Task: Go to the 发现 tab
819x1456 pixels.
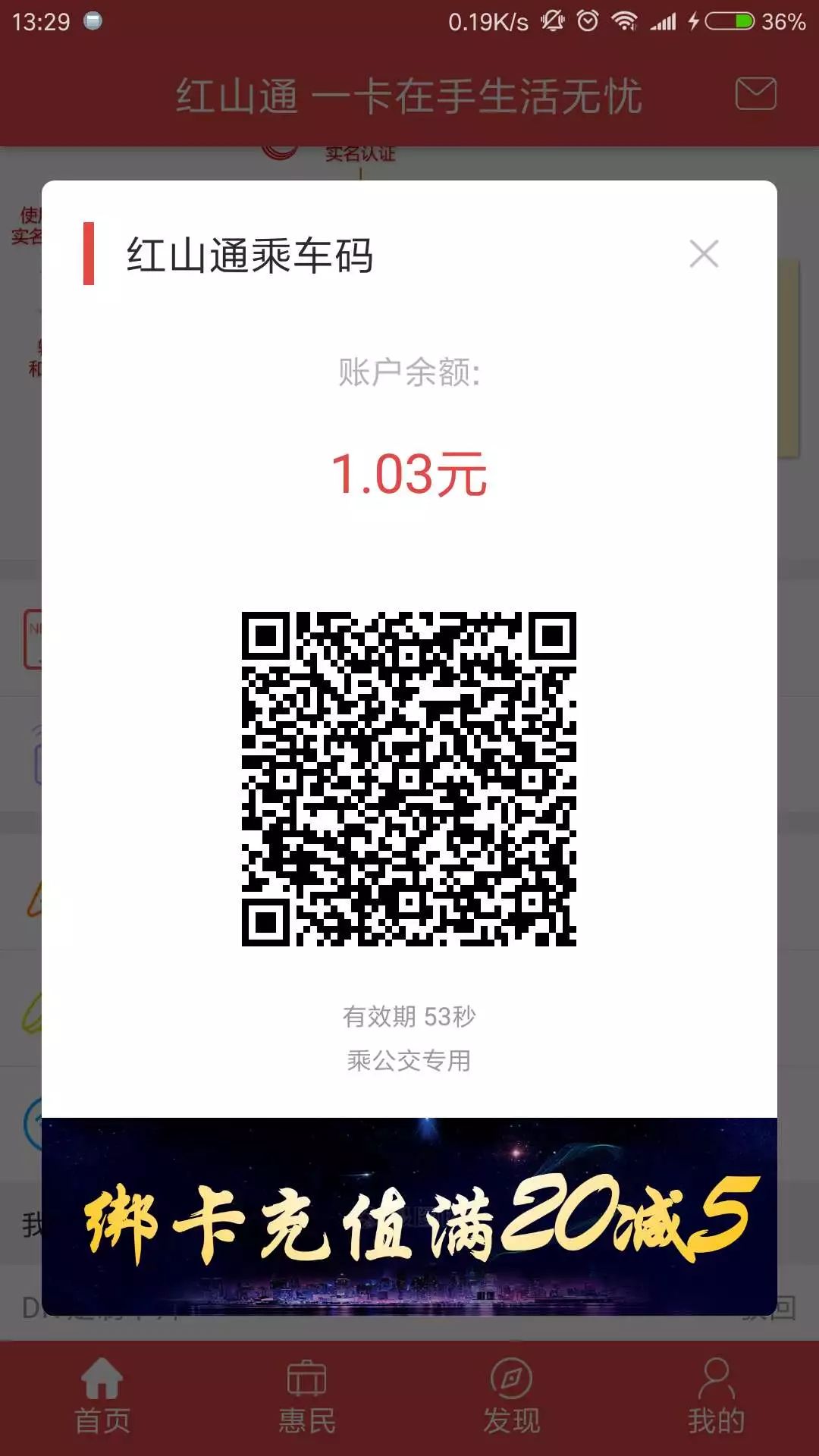Action: coord(512,1397)
